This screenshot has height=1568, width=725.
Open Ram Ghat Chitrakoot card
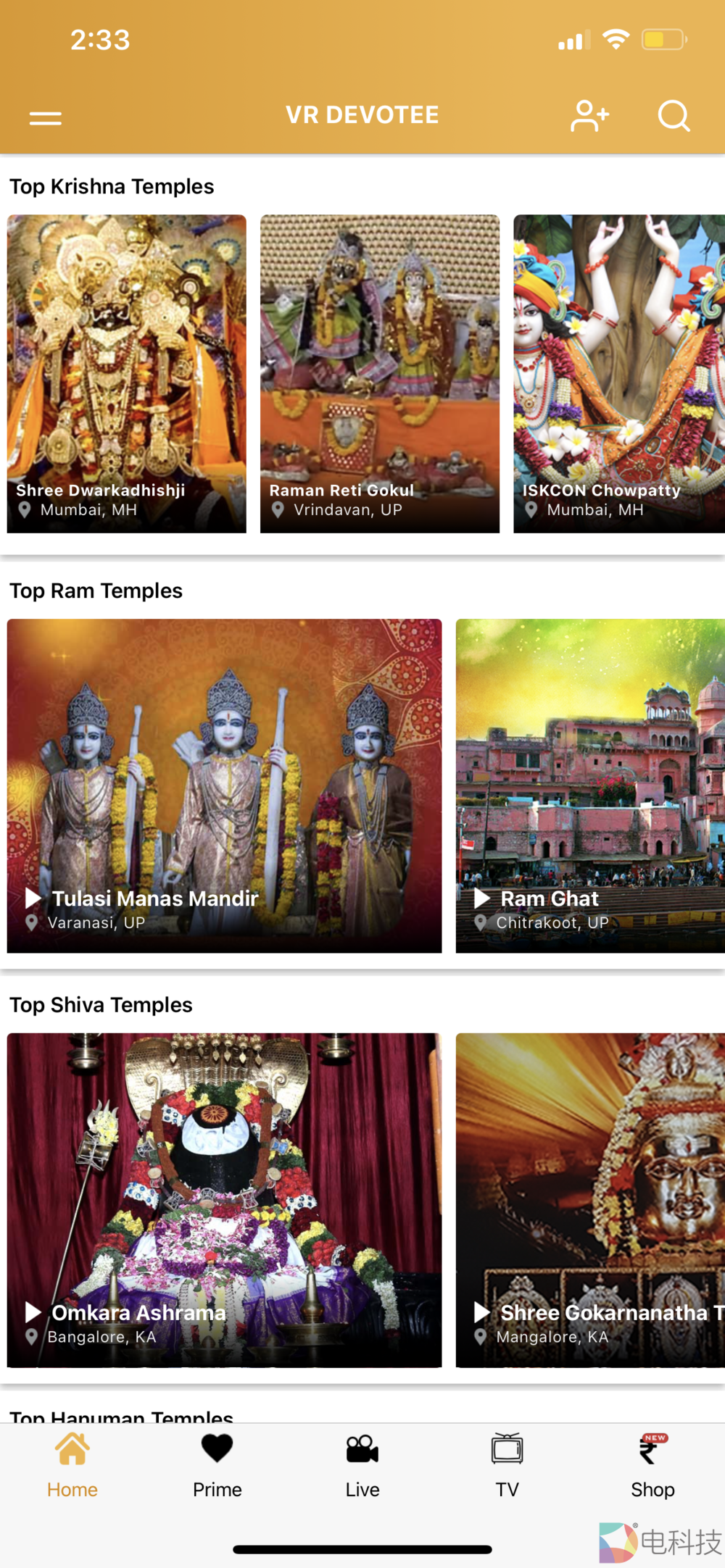click(589, 785)
